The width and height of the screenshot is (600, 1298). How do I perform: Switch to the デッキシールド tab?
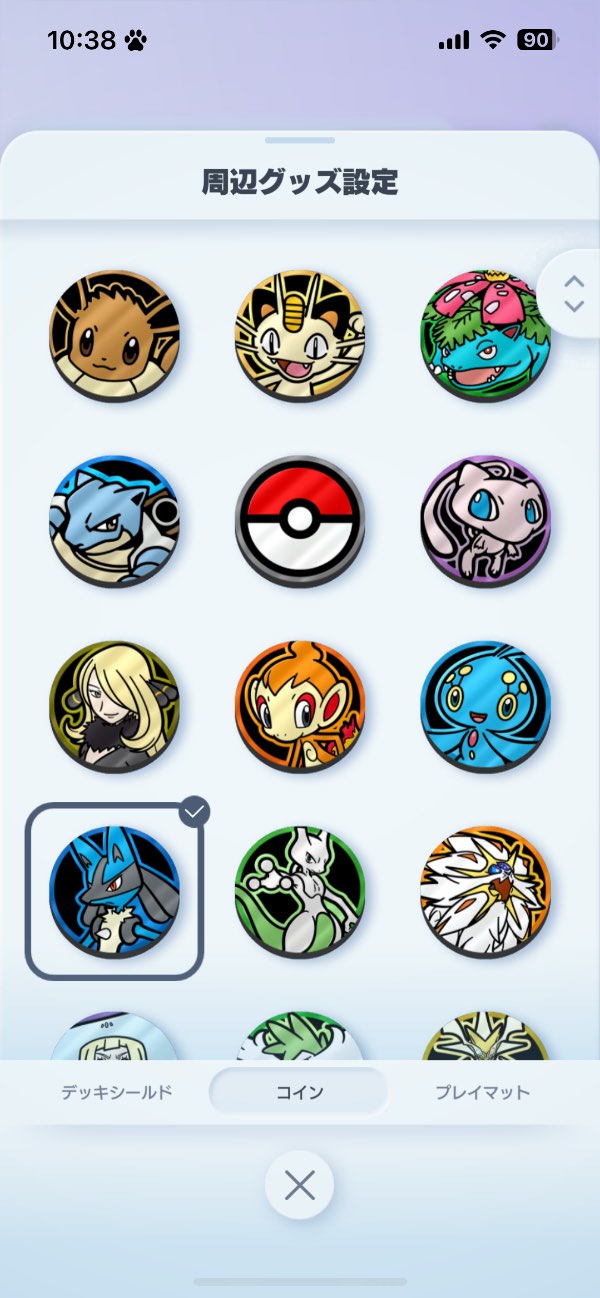pos(115,1092)
